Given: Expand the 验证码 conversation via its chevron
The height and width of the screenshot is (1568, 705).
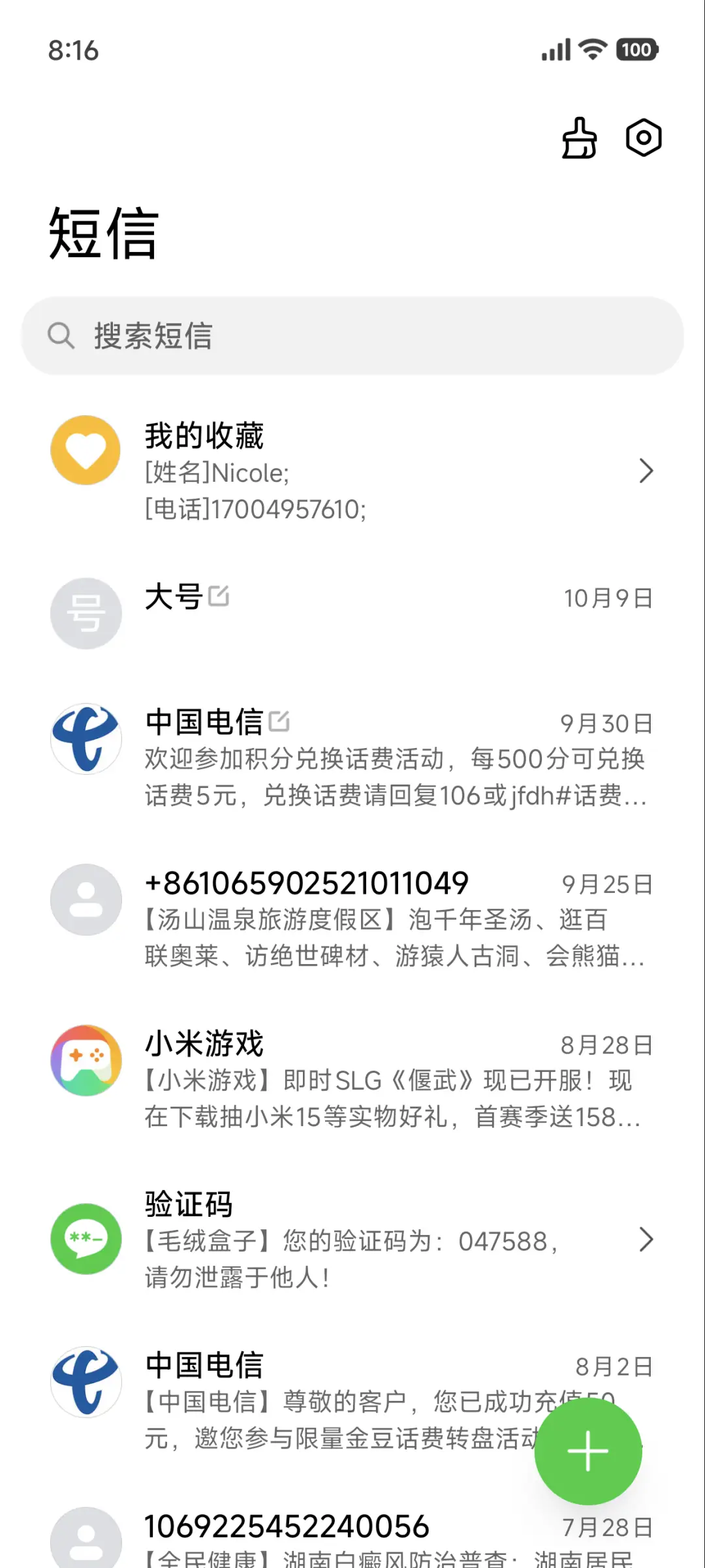Looking at the screenshot, I should tap(647, 1239).
